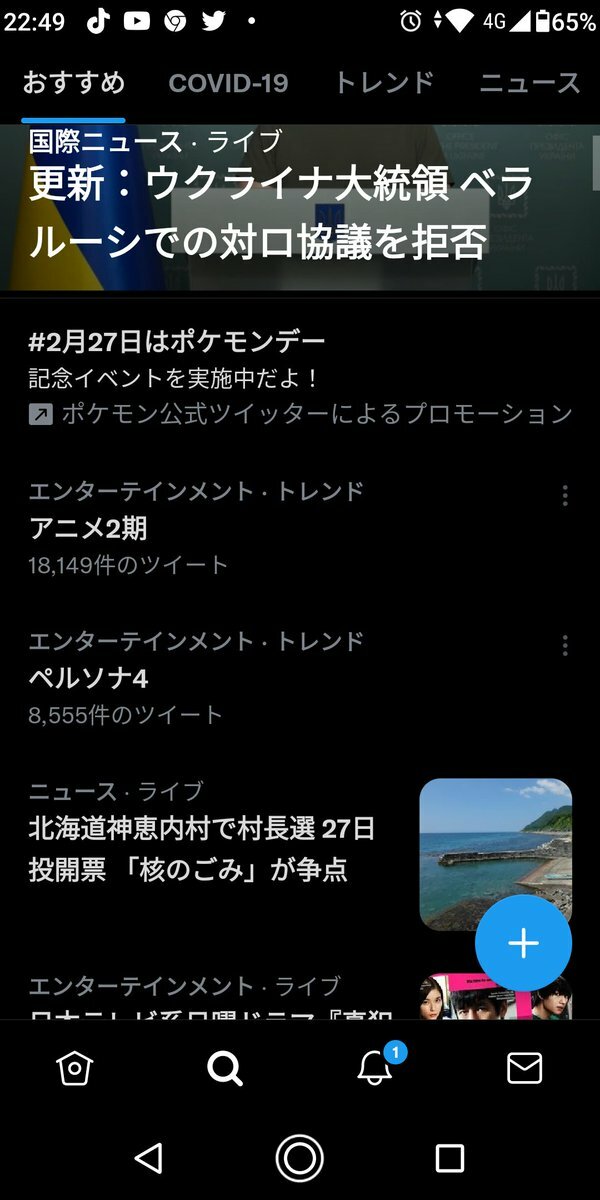Tap the system back button
This screenshot has width=600, height=1200.
point(149,1158)
